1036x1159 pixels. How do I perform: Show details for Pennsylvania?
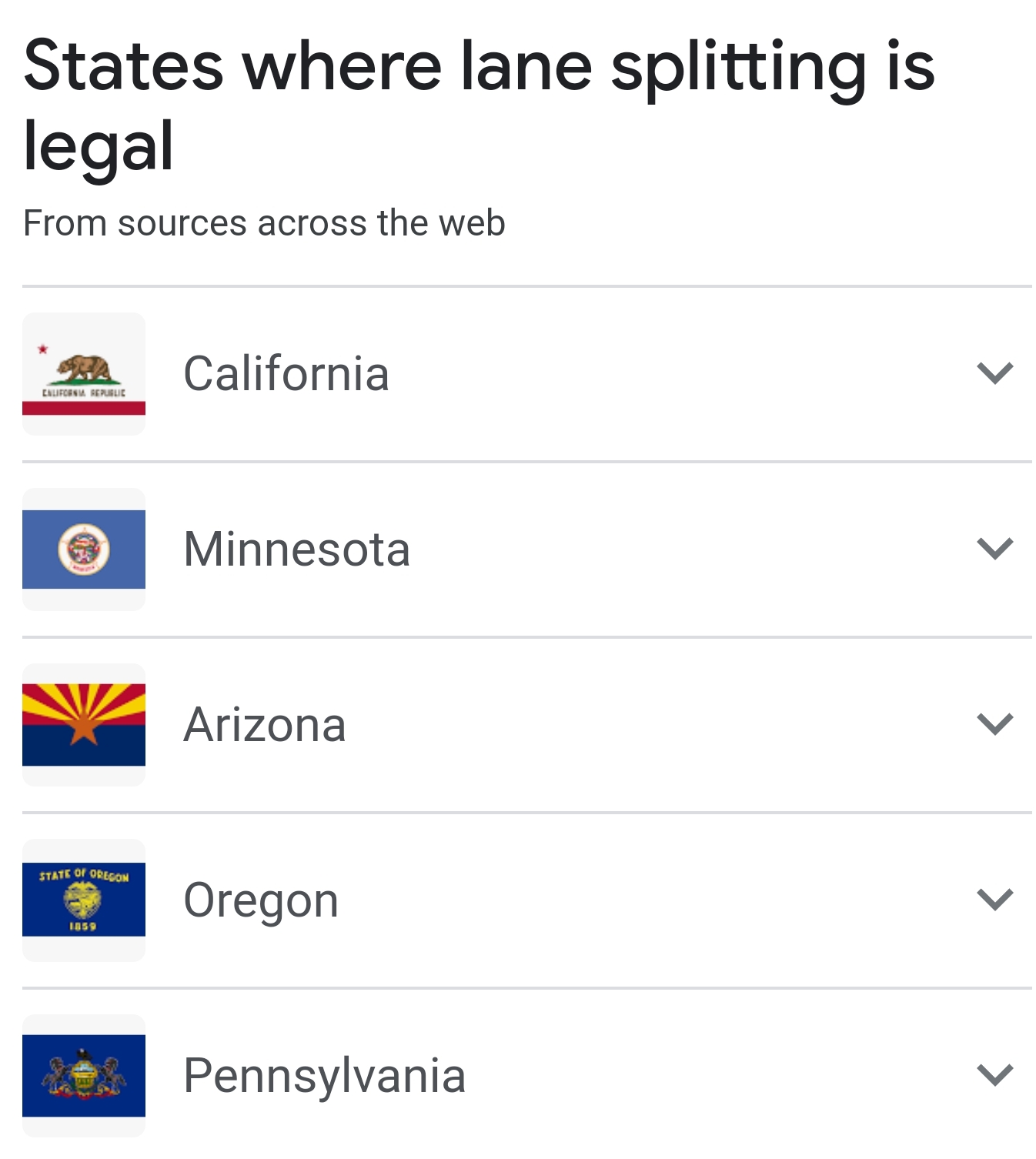point(994,1075)
